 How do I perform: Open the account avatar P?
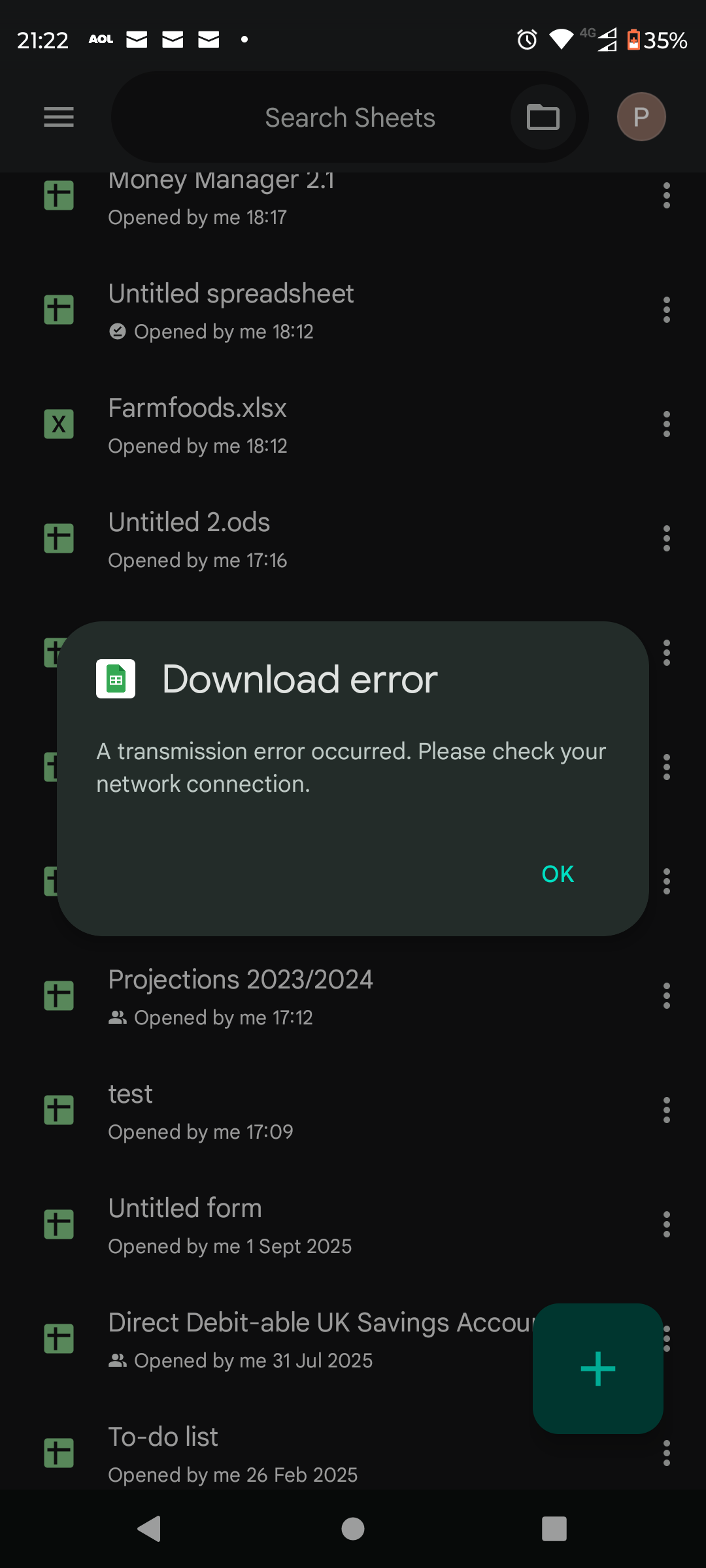tap(641, 116)
